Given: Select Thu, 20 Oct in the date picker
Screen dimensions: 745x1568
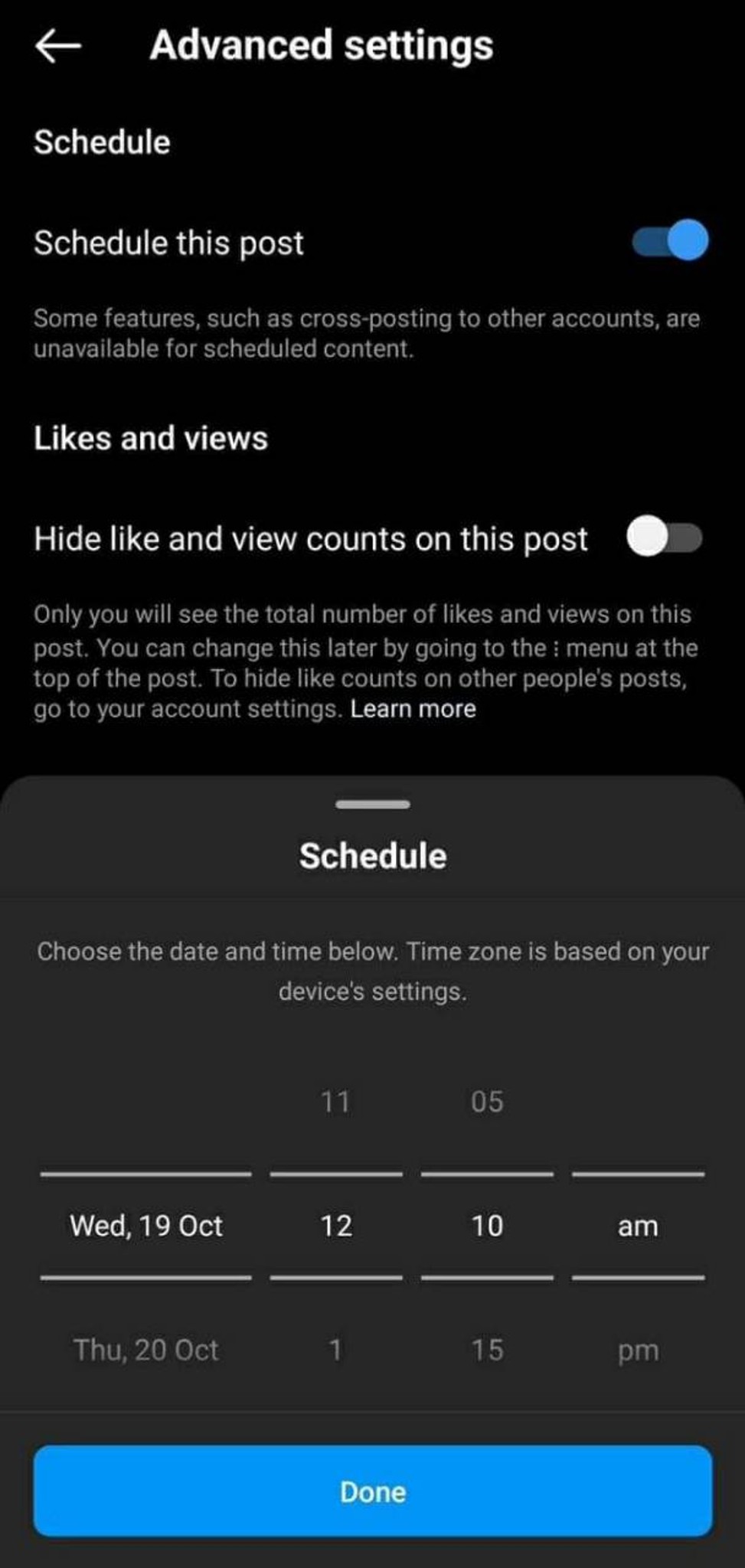Looking at the screenshot, I should [x=145, y=1349].
